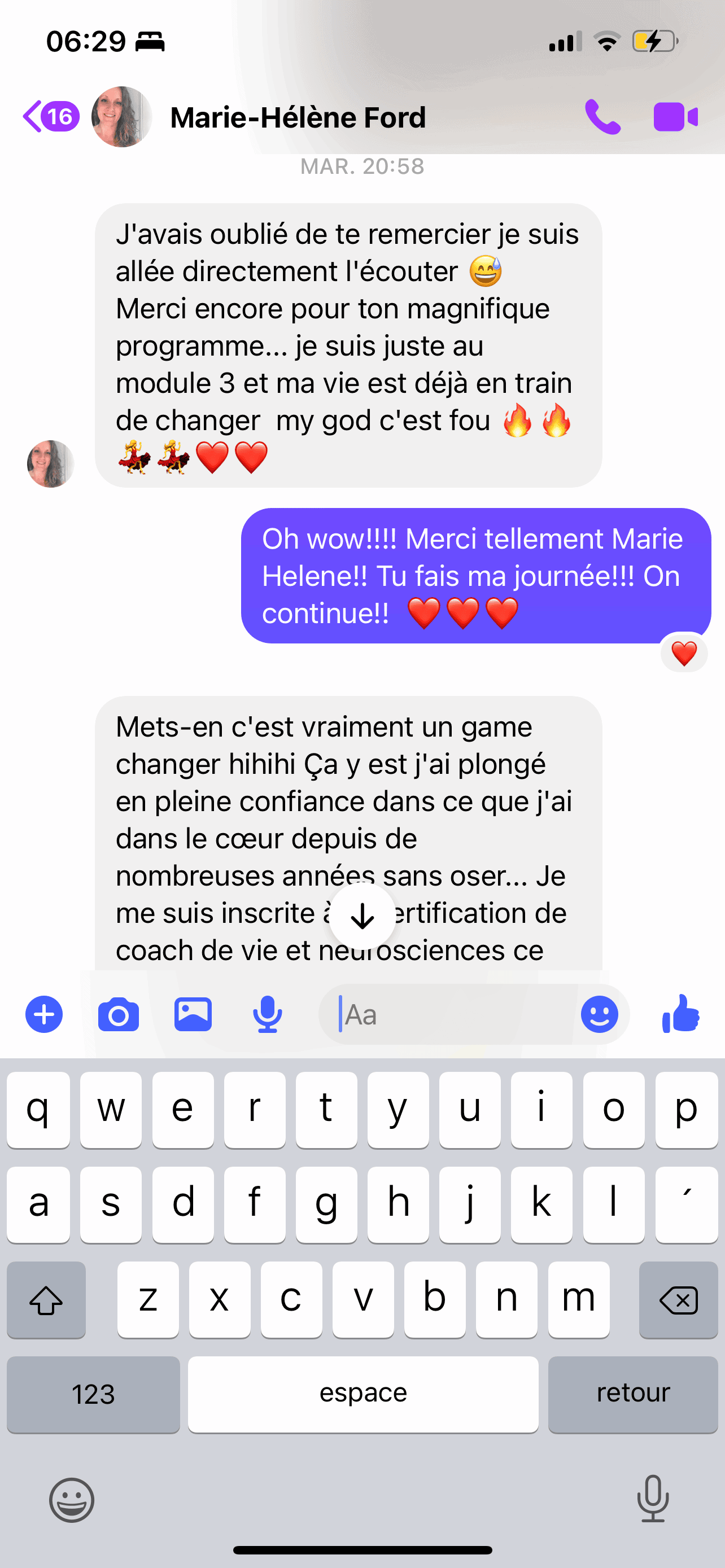Tap the heart reaction on the purple message
Screen dimensions: 725x1568
(x=684, y=654)
